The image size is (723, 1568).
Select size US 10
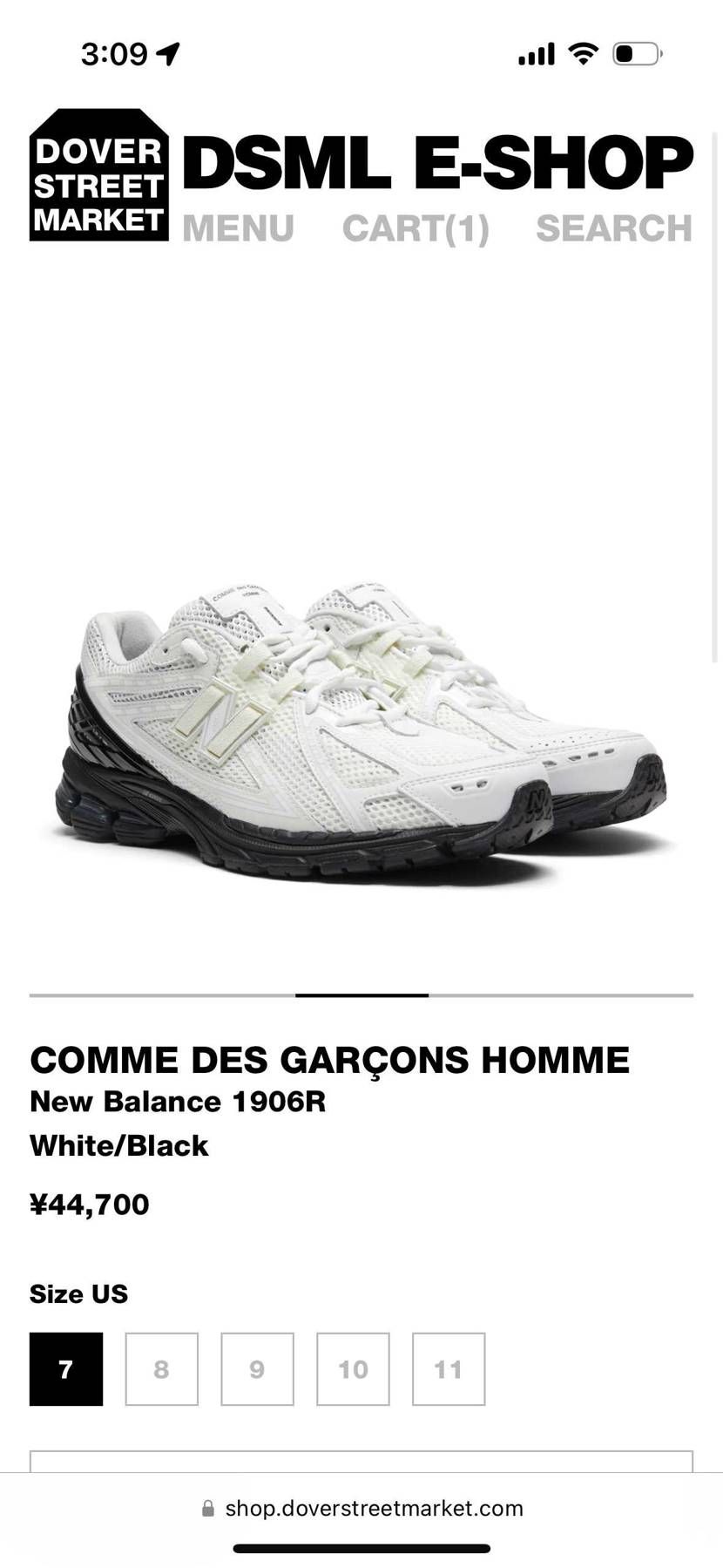tap(353, 1368)
